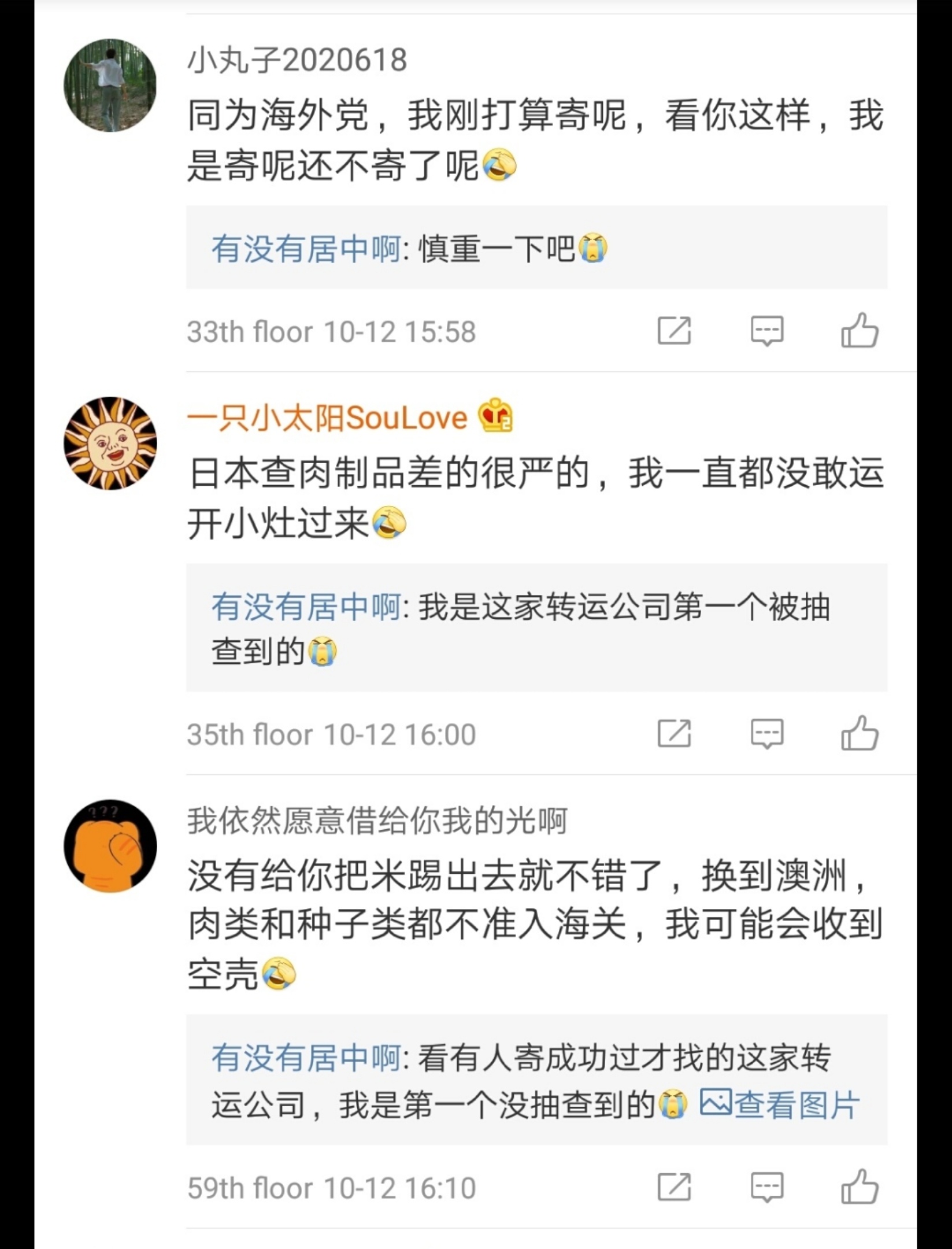The image size is (952, 1249).
Task: Open username 一只小太阳SouLove
Action: pos(327,418)
